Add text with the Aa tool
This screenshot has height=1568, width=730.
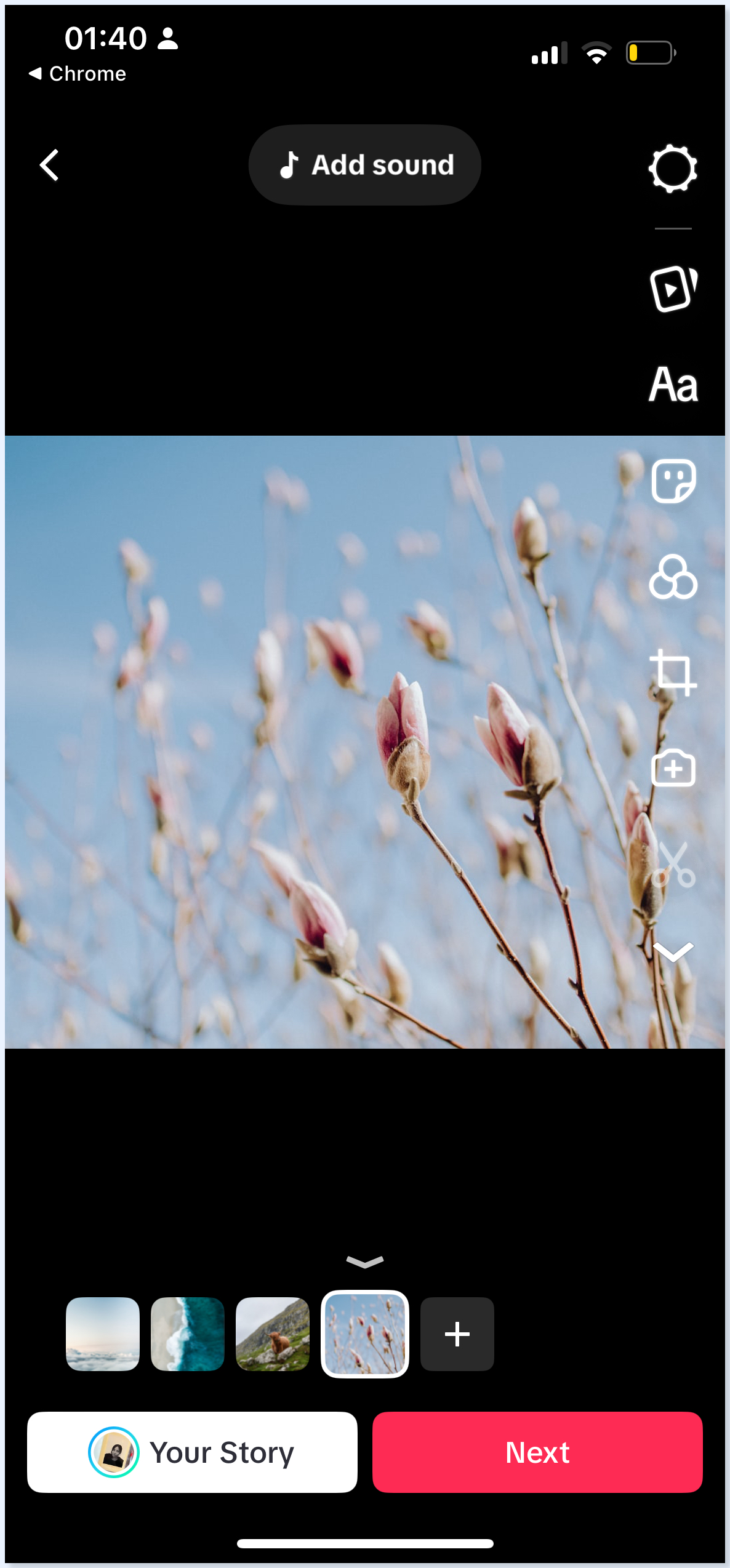pyautogui.click(x=673, y=385)
